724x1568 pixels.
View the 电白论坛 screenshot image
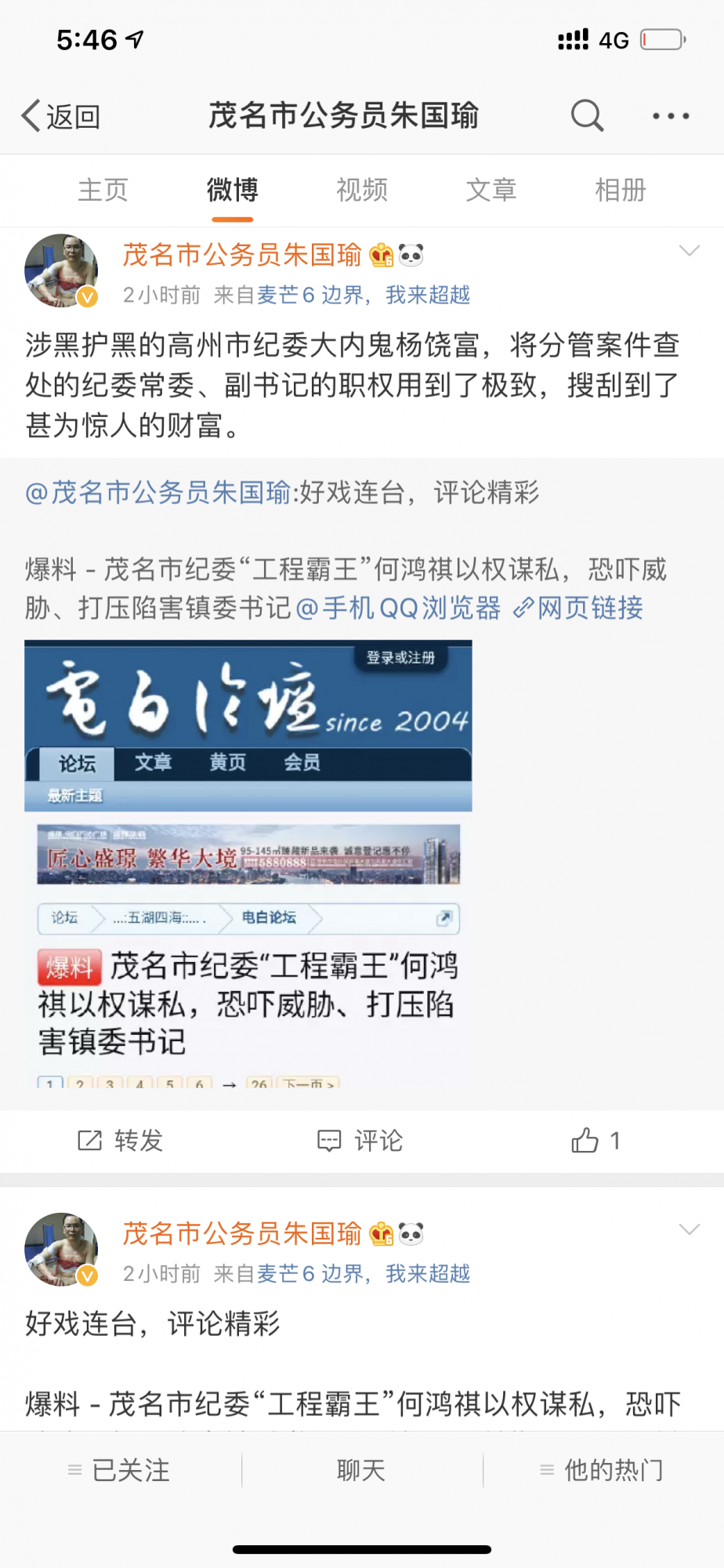tap(248, 862)
